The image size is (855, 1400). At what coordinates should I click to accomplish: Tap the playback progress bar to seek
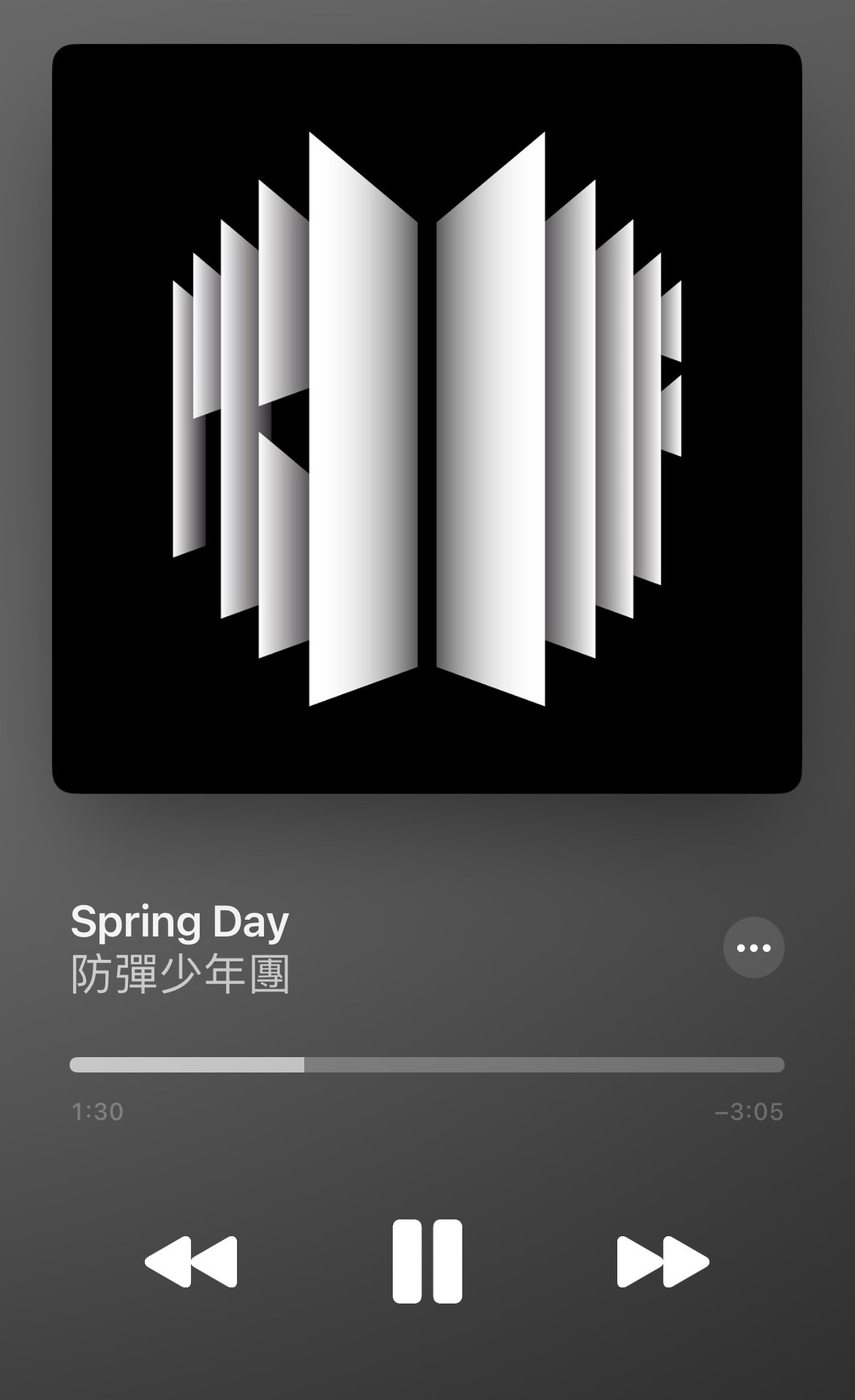point(427,1064)
